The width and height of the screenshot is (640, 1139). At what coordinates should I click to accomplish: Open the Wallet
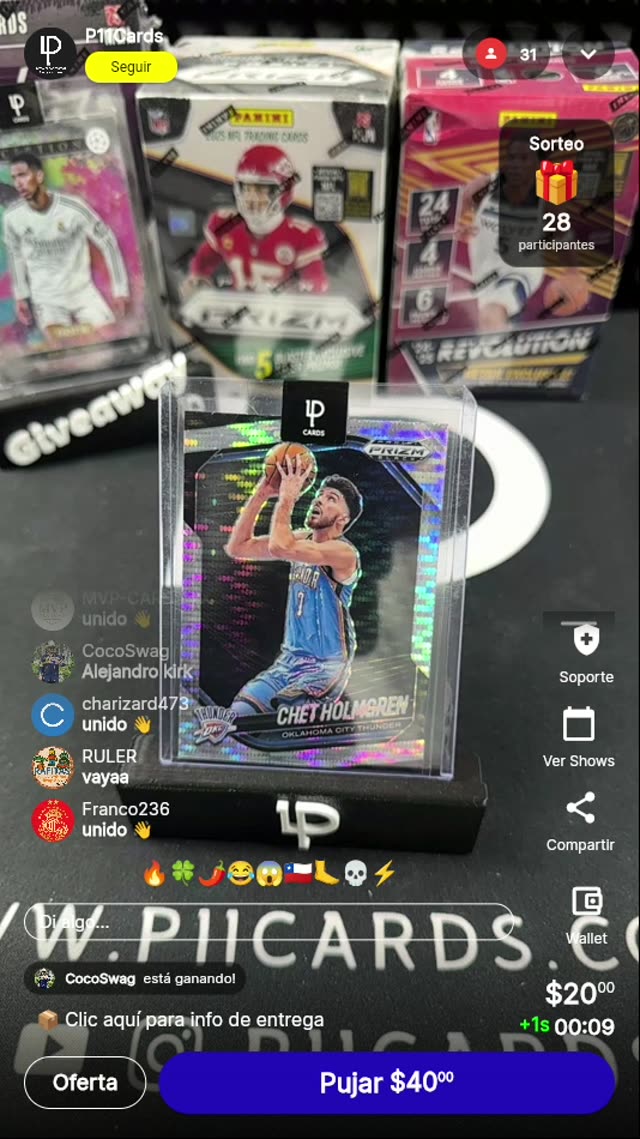click(586, 913)
